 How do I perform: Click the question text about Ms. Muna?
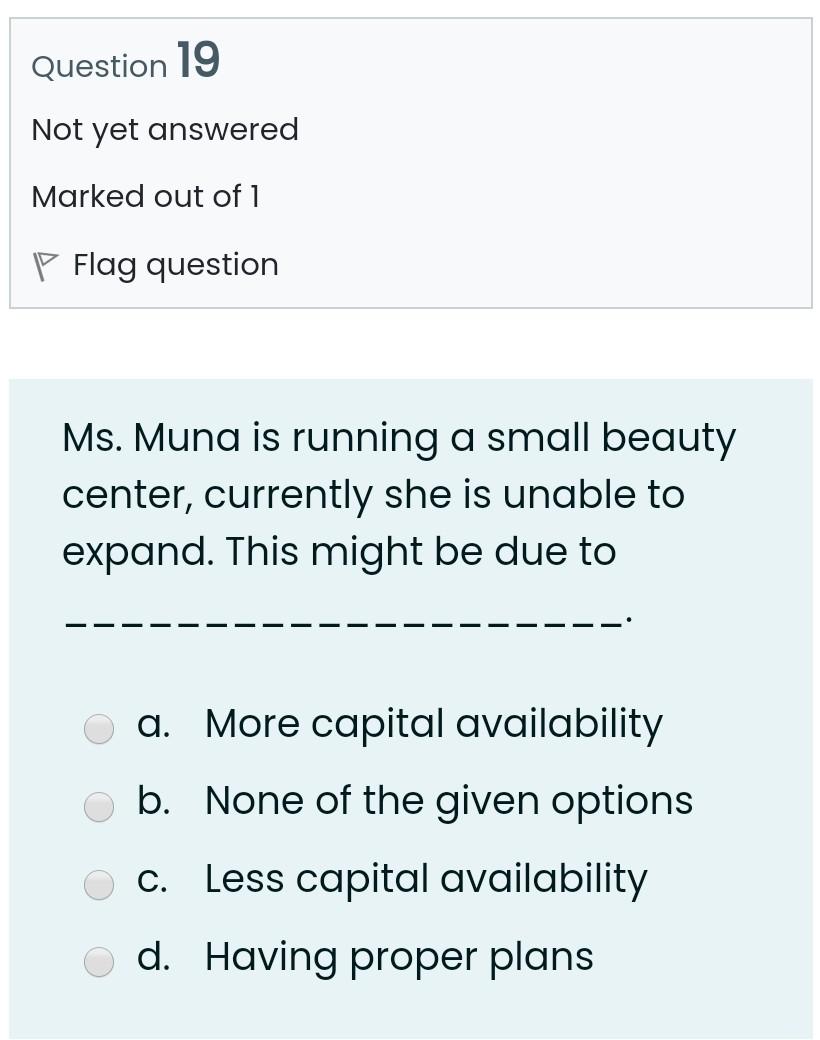click(x=399, y=493)
